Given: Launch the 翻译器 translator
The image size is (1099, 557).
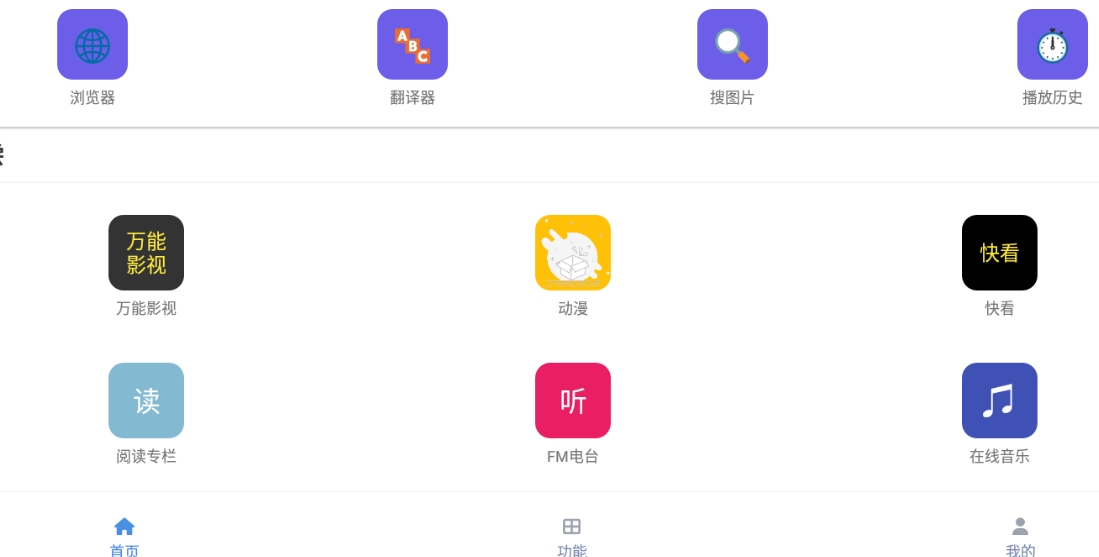Looking at the screenshot, I should click(x=412, y=45).
